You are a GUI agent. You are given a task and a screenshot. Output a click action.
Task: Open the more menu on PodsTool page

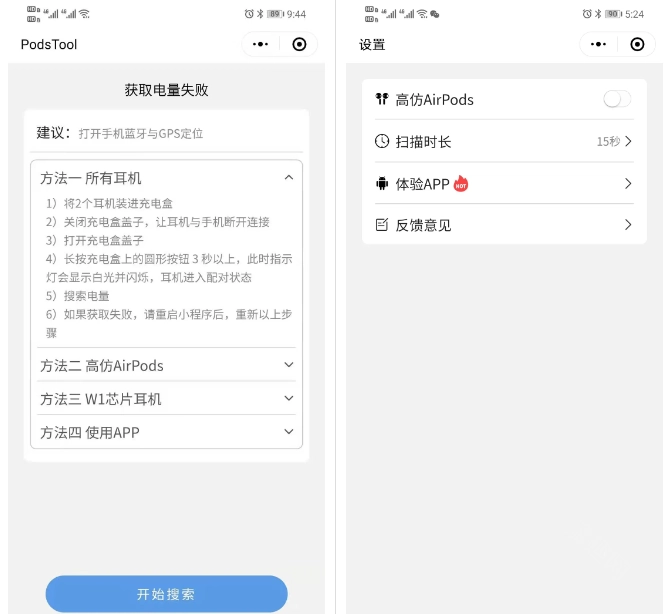coord(261,44)
